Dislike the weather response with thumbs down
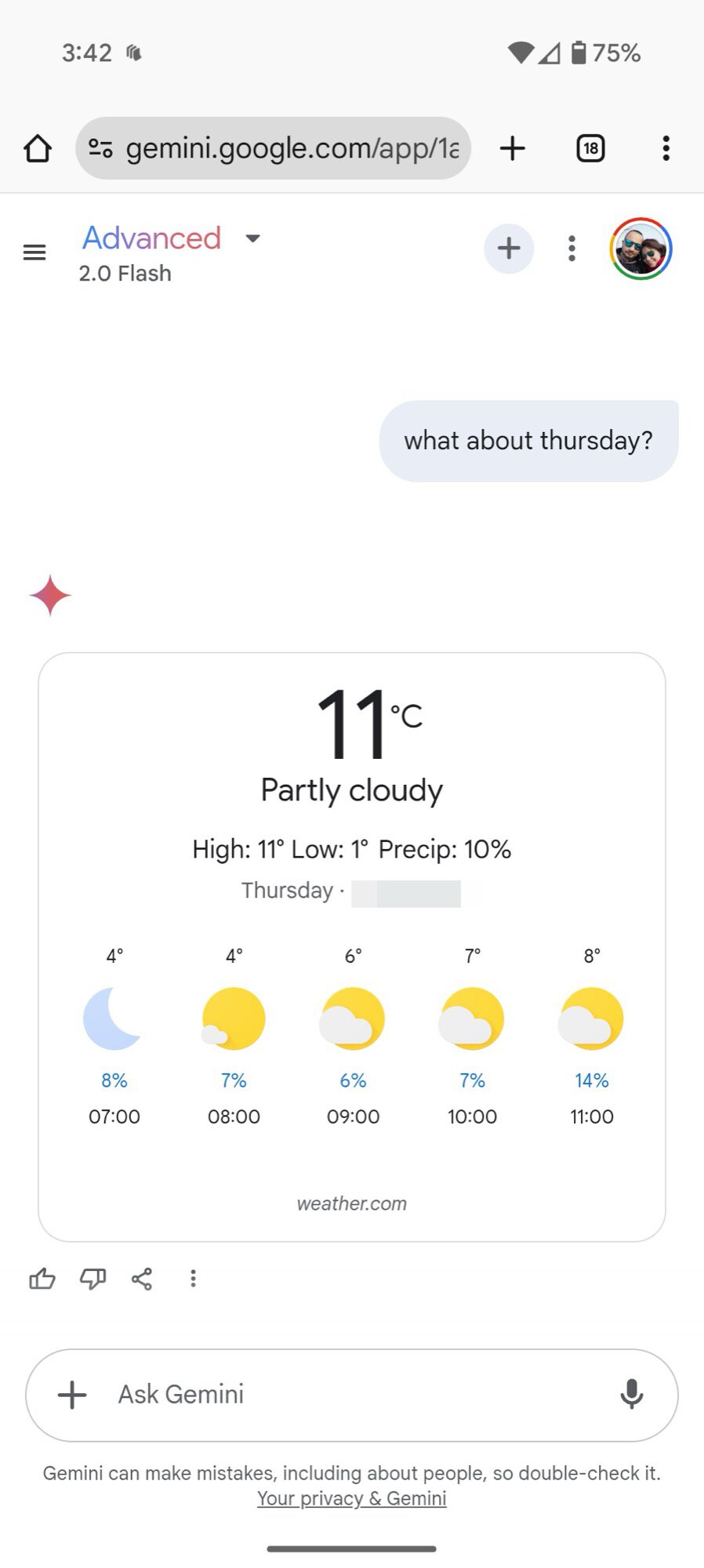The height and width of the screenshot is (1568, 704). click(x=93, y=1279)
